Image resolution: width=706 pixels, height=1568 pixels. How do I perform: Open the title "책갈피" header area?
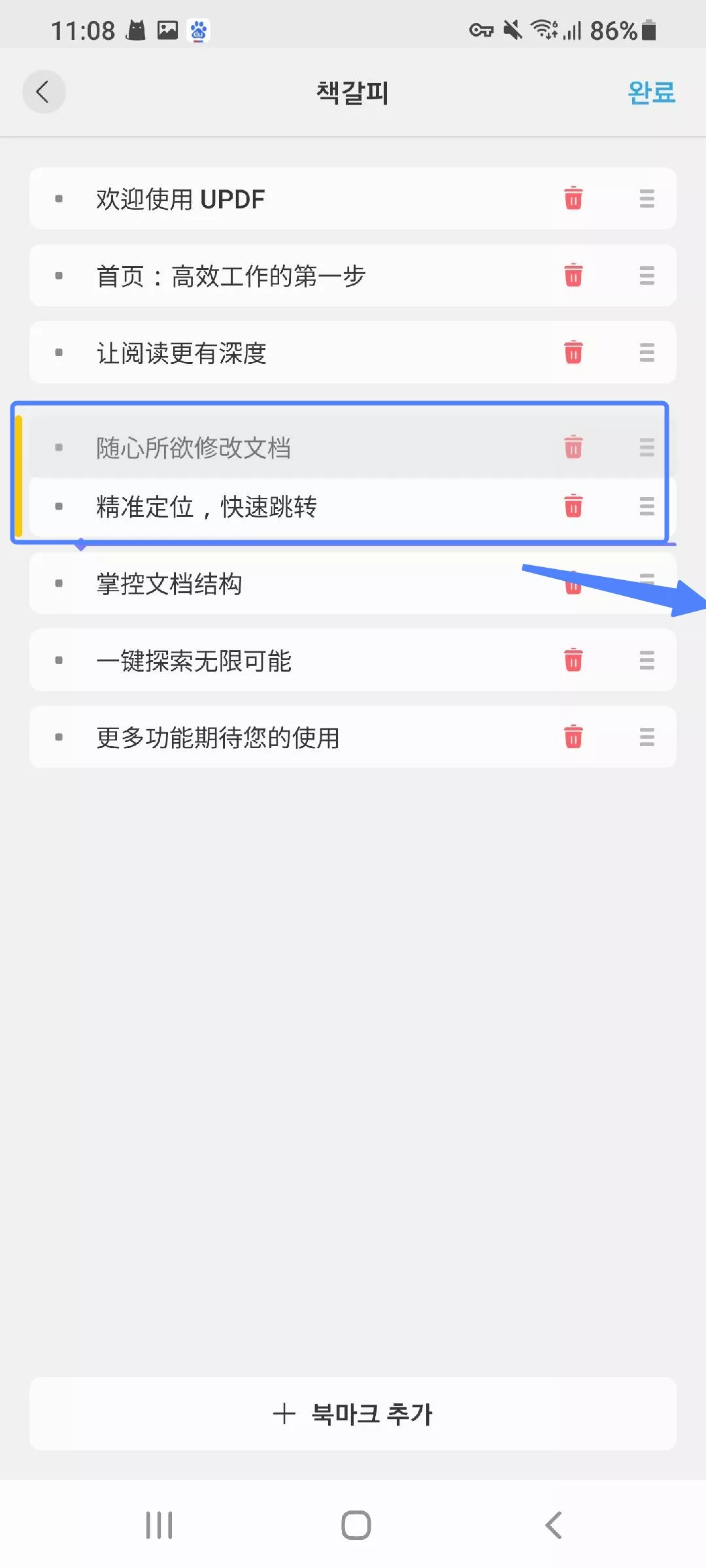pyautogui.click(x=352, y=93)
